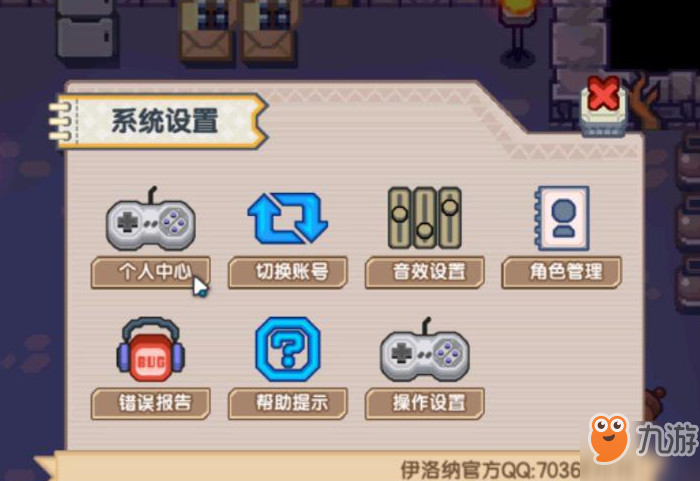Select 切换账号 to switch account
The width and height of the screenshot is (700, 481).
tap(287, 234)
